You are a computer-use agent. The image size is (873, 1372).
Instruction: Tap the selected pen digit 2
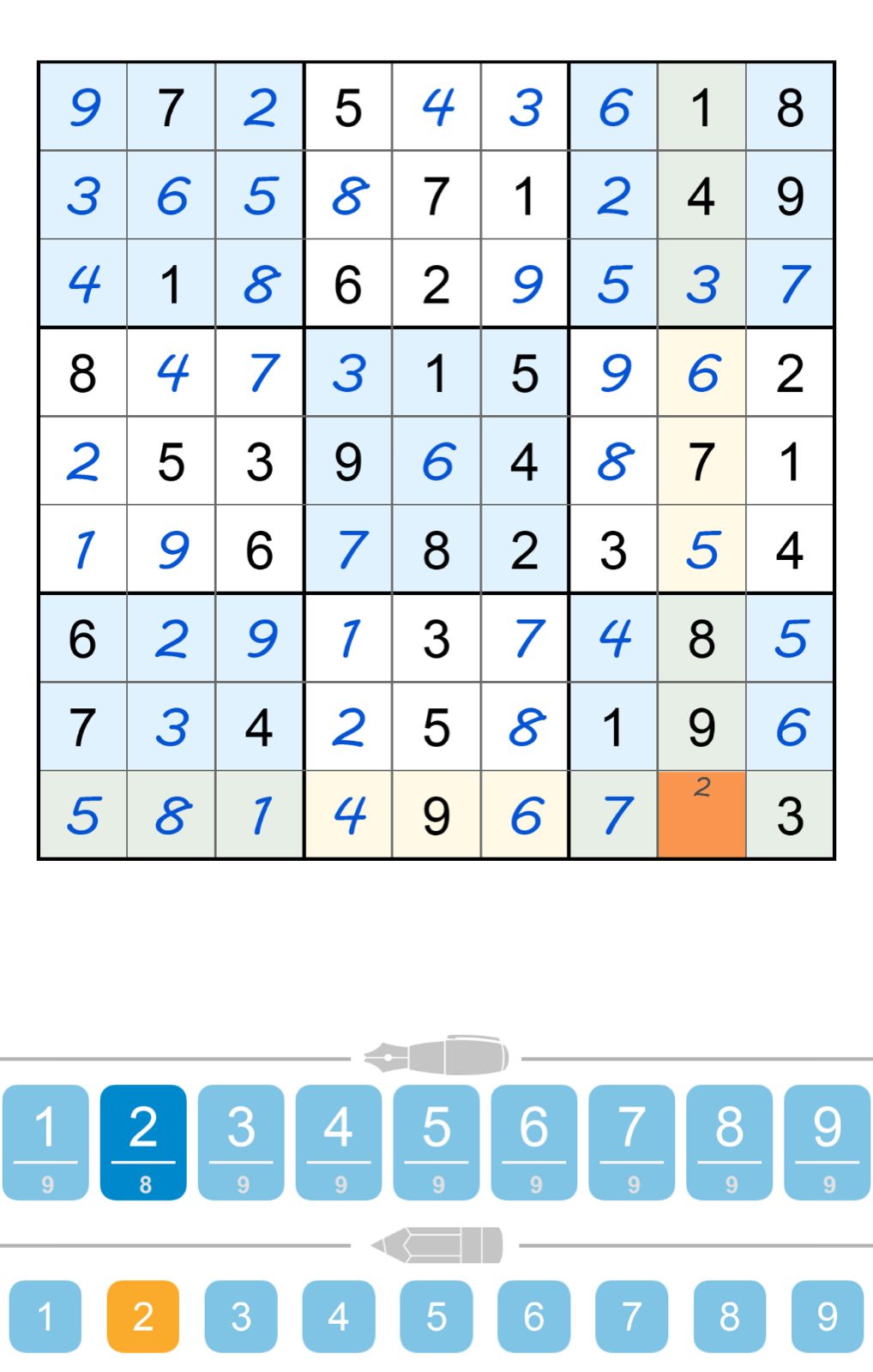point(143,1141)
